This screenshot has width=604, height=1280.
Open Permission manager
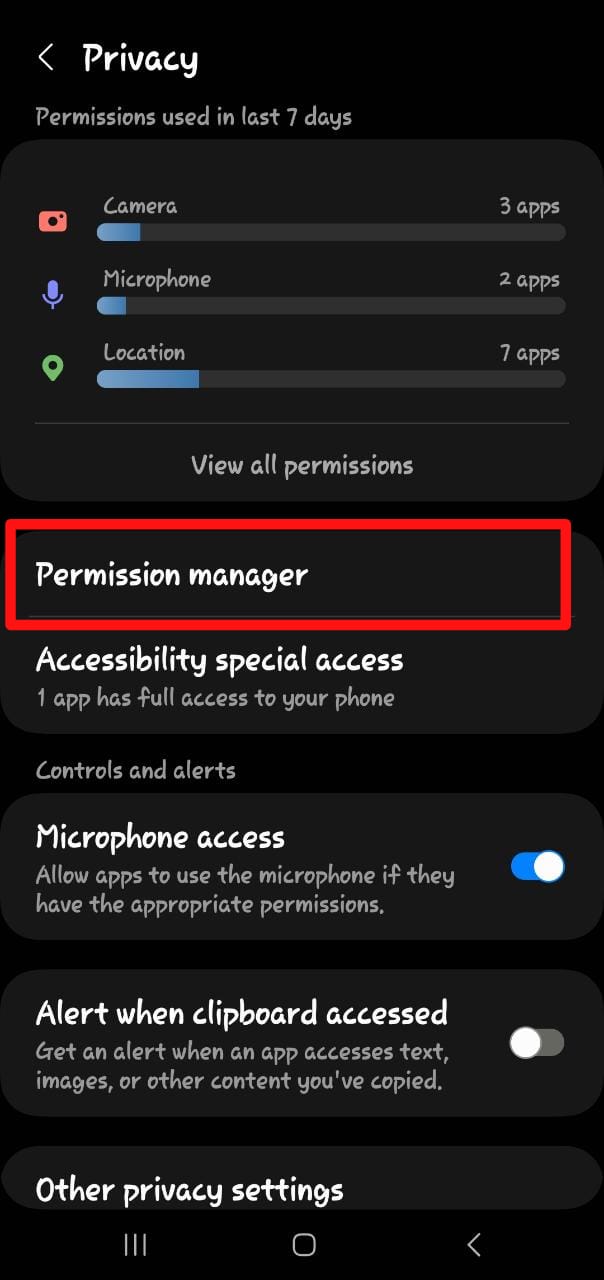tap(290, 575)
